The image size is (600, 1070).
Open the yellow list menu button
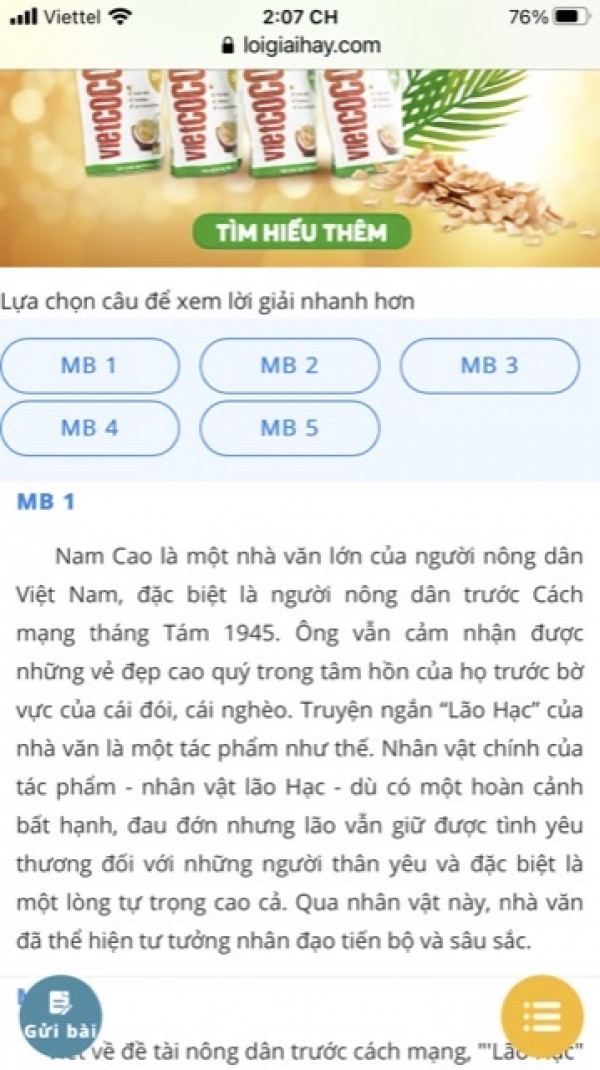(542, 1016)
